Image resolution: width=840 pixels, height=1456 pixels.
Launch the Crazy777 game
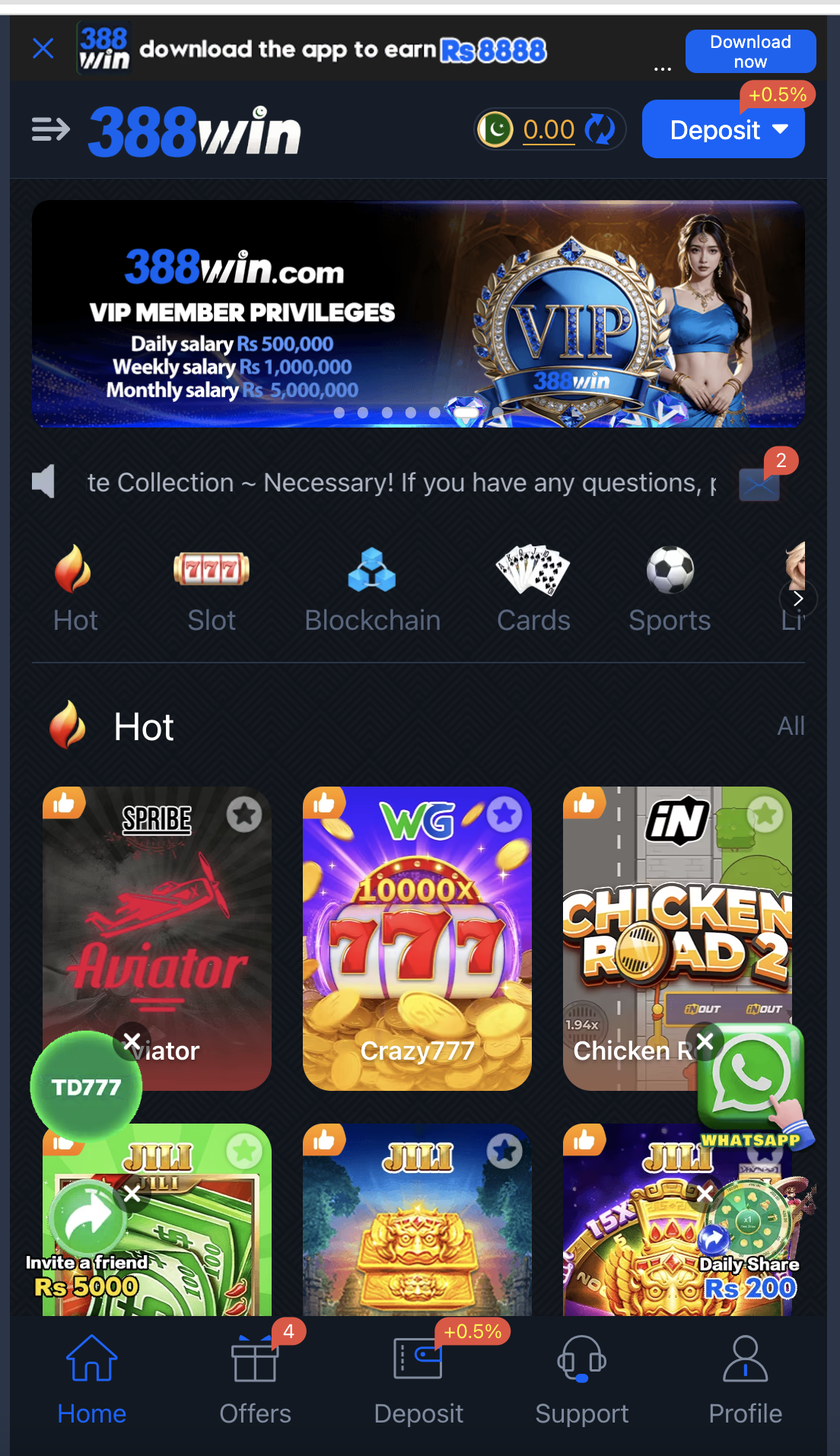point(417,937)
